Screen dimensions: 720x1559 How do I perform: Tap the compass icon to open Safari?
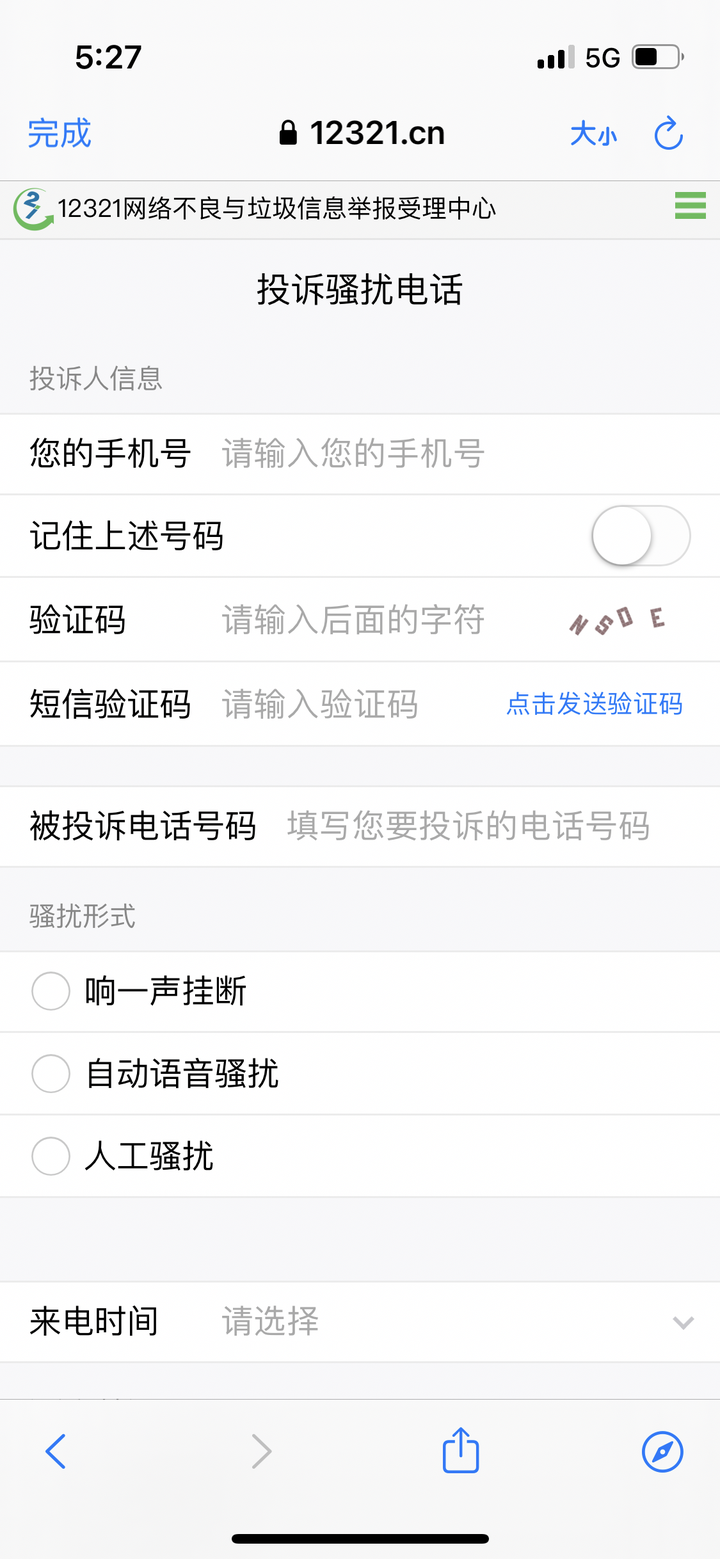tap(663, 1452)
